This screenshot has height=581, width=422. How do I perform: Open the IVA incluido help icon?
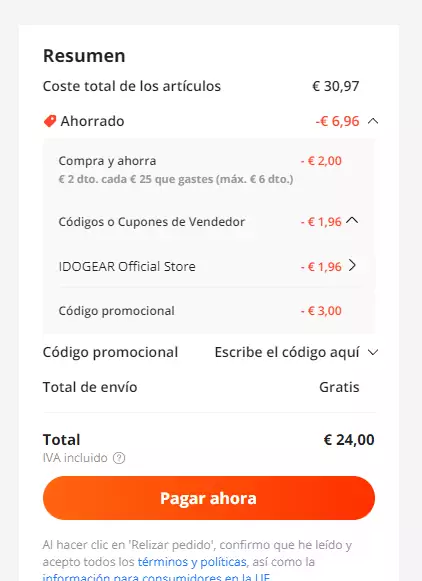(119, 458)
